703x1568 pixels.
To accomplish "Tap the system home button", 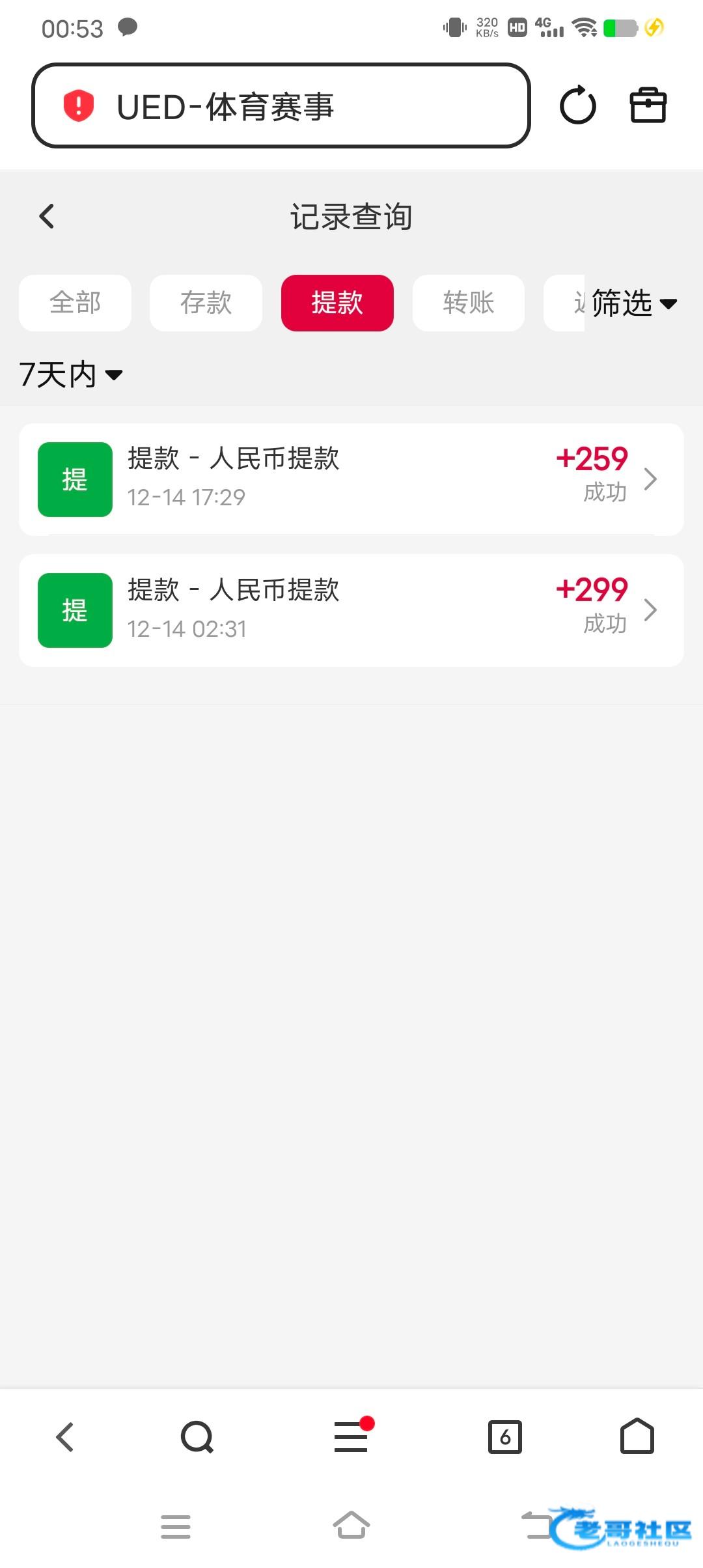I will (x=351, y=1525).
